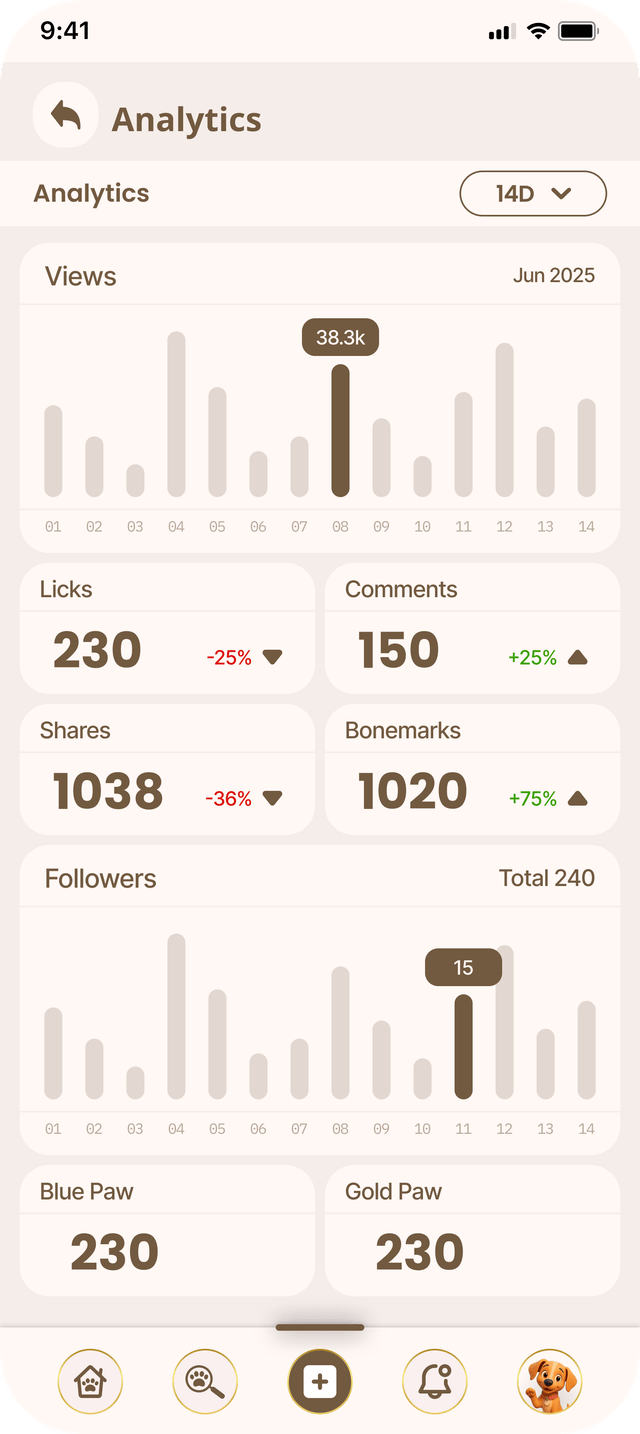Create a new post with plus button
640x1434 pixels.
coord(320,1381)
